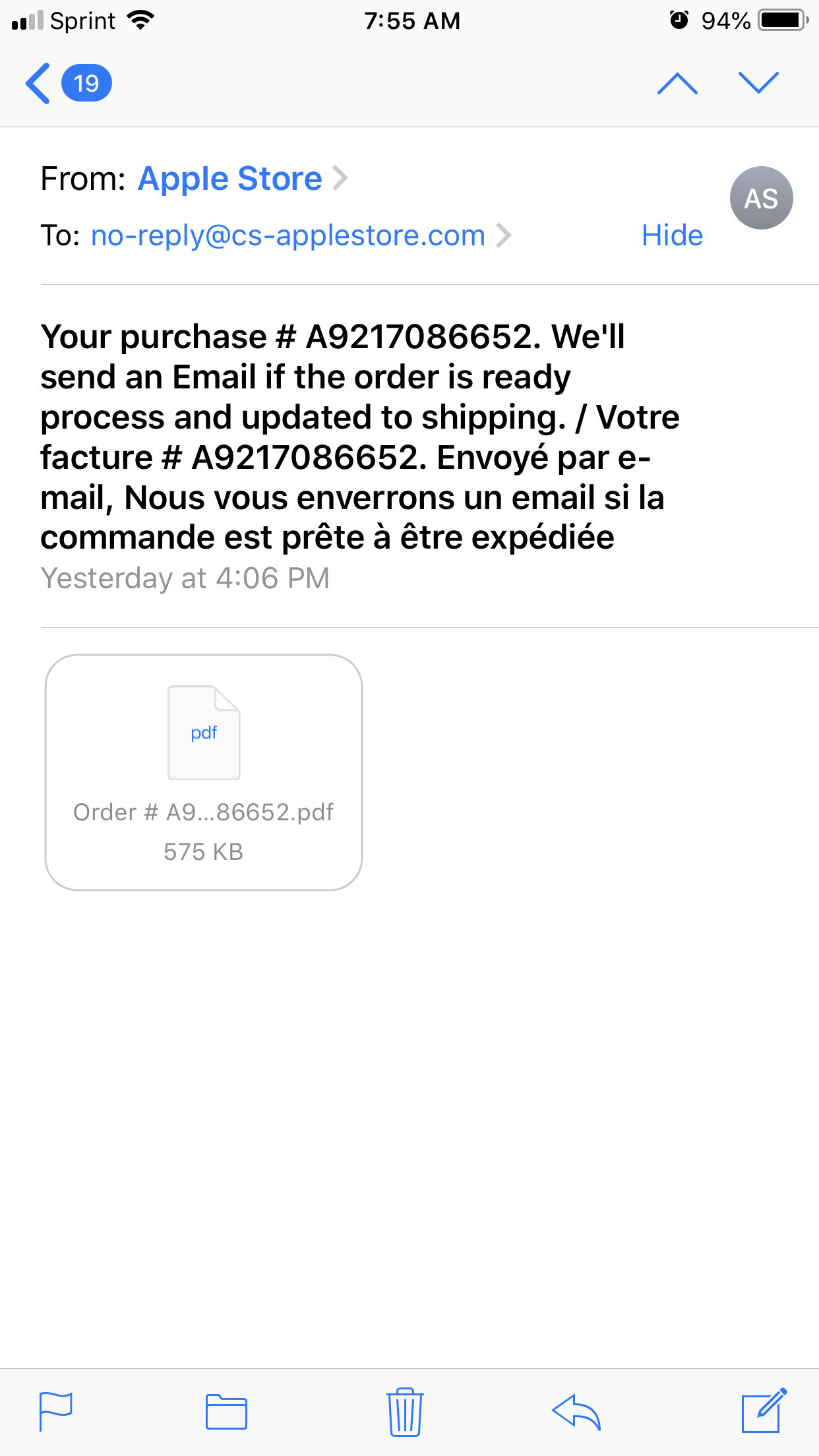
Task: Delete this email with the trash icon
Action: pyautogui.click(x=405, y=1411)
